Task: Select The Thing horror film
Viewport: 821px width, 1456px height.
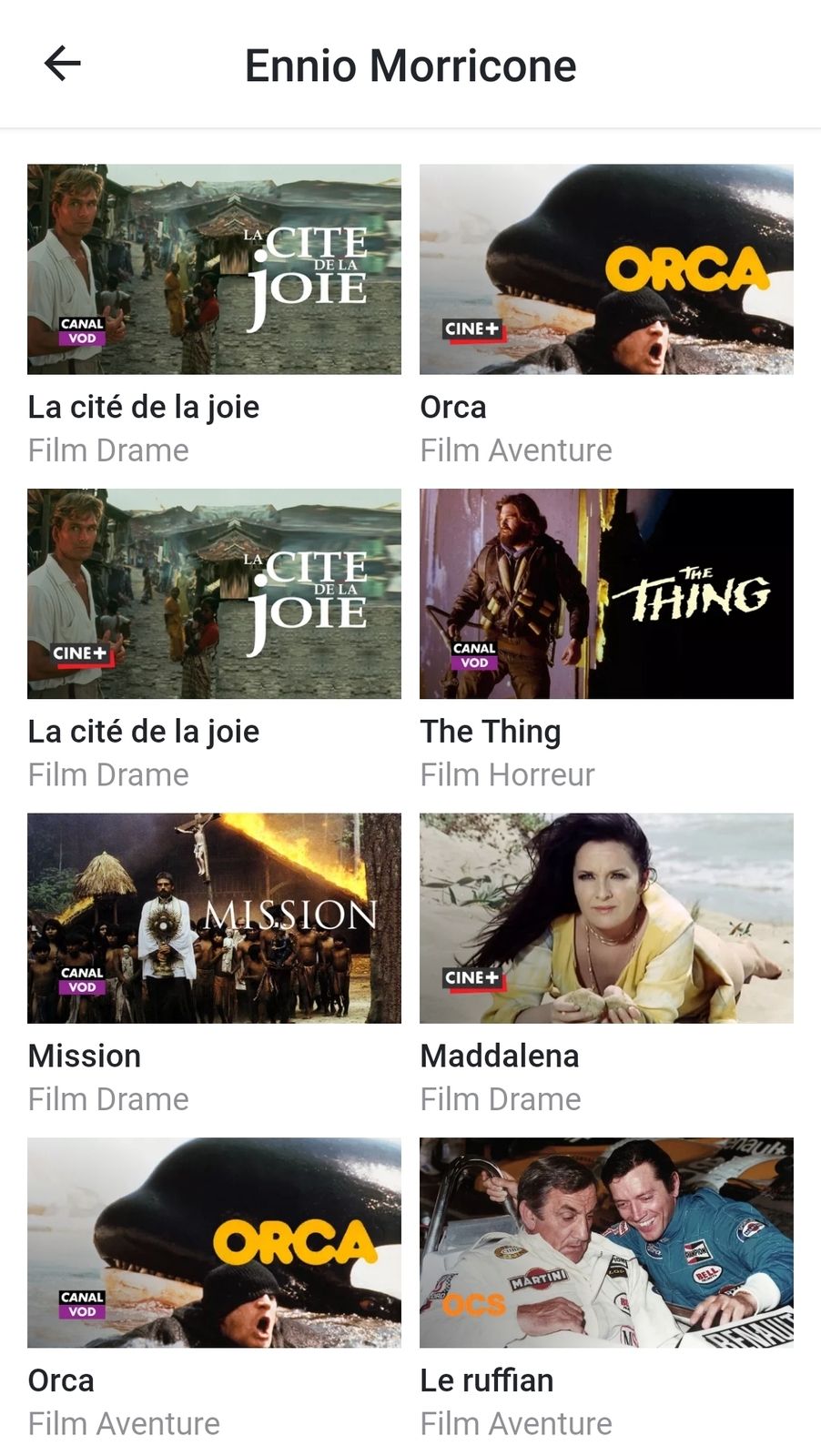Action: tap(606, 593)
